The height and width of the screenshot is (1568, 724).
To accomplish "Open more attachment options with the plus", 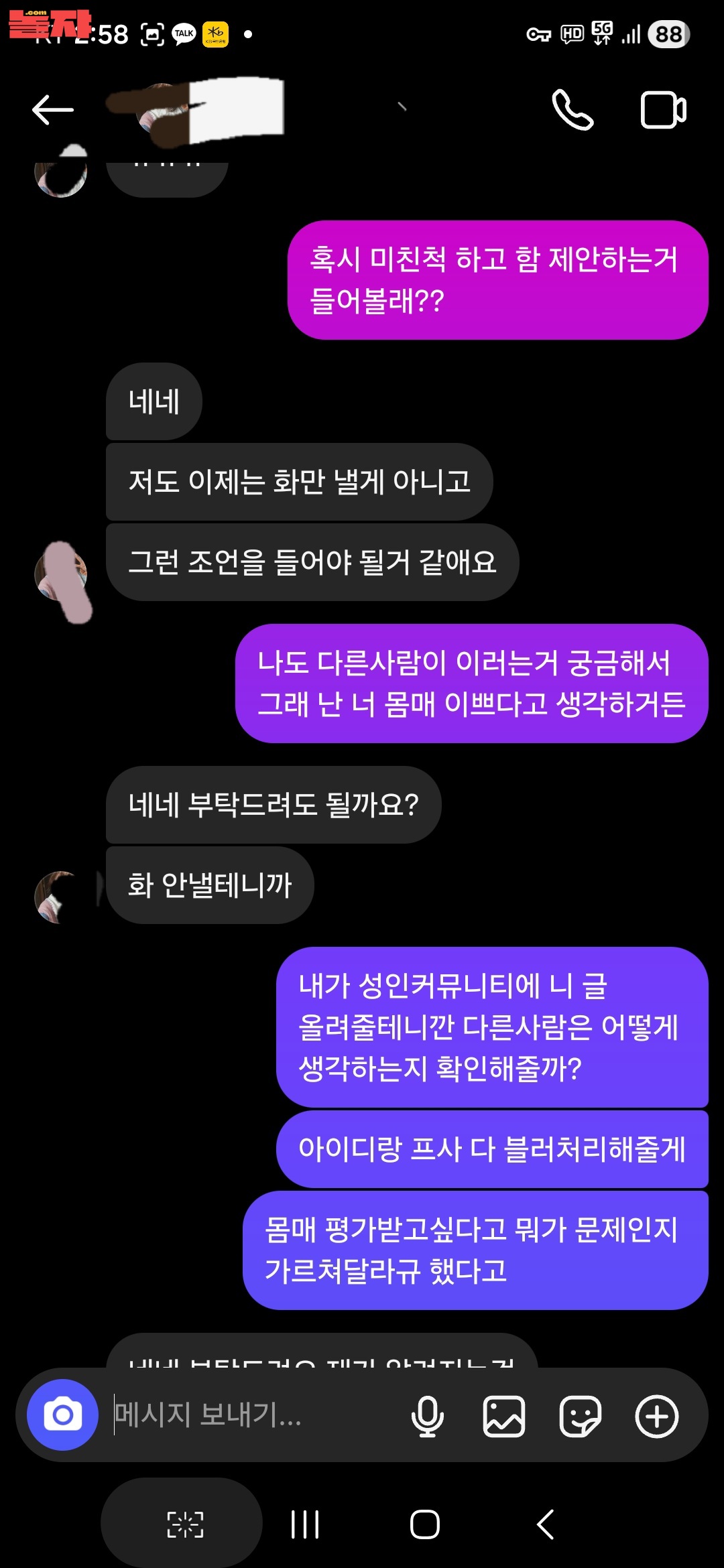I will tap(657, 1416).
